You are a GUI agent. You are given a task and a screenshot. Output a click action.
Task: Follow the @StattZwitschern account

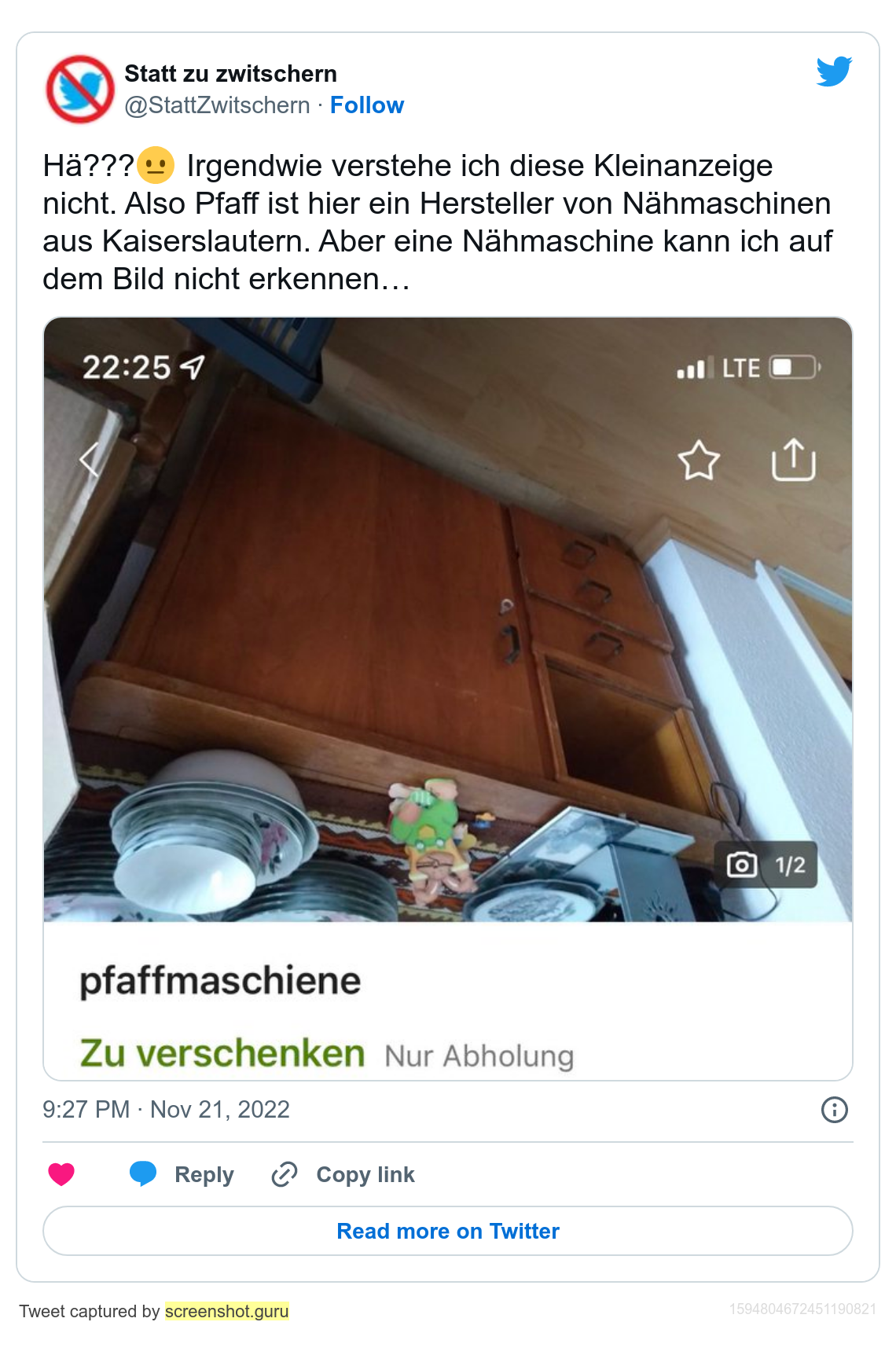(366, 105)
